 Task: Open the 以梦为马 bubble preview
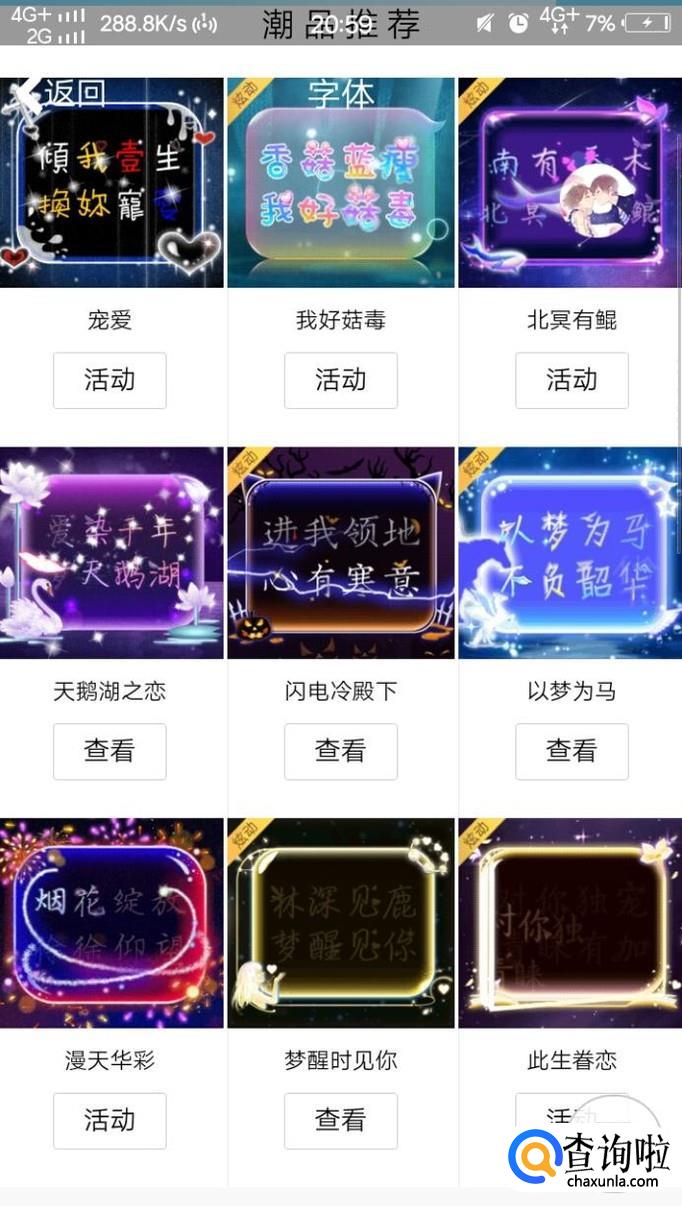pos(570,553)
